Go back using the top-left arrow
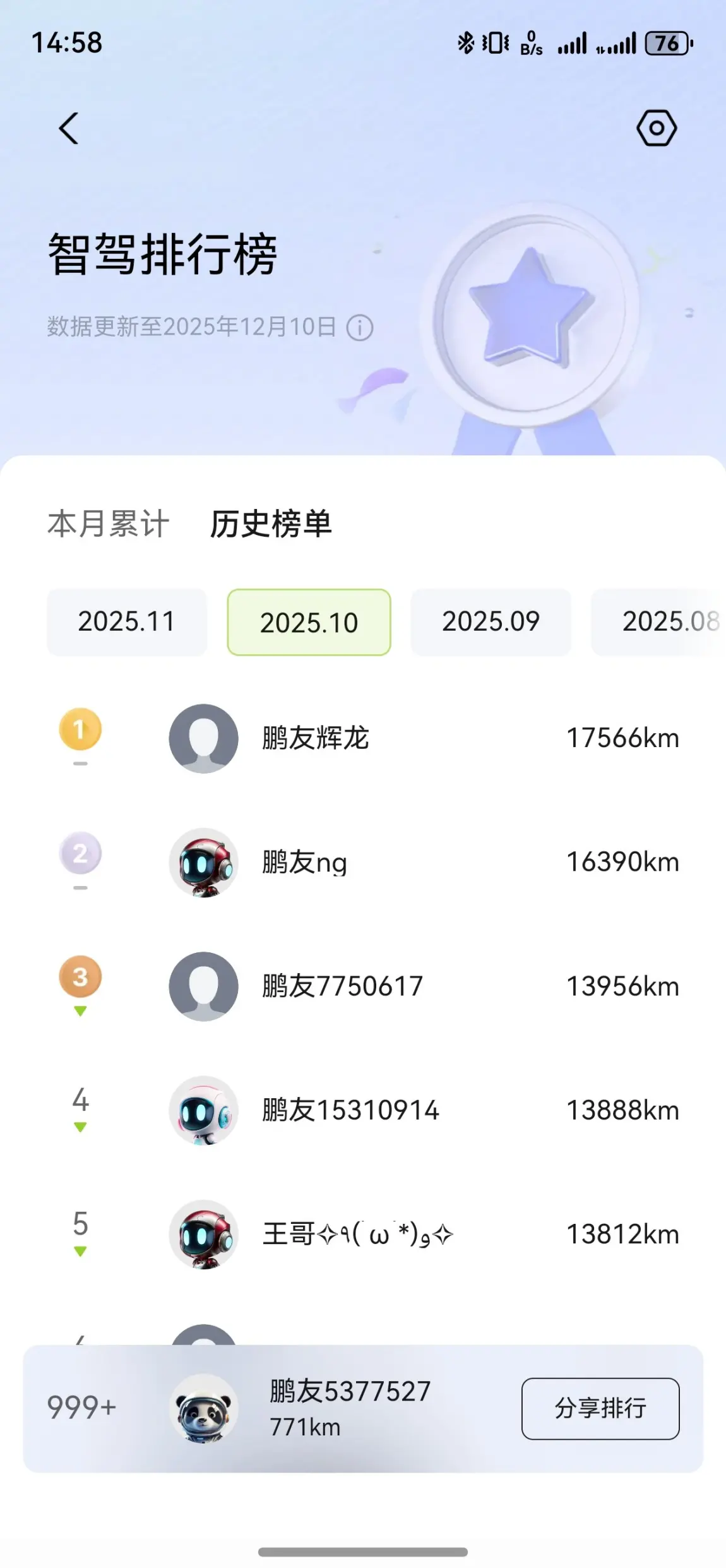Viewport: 726px width, 1568px height. 69,128
